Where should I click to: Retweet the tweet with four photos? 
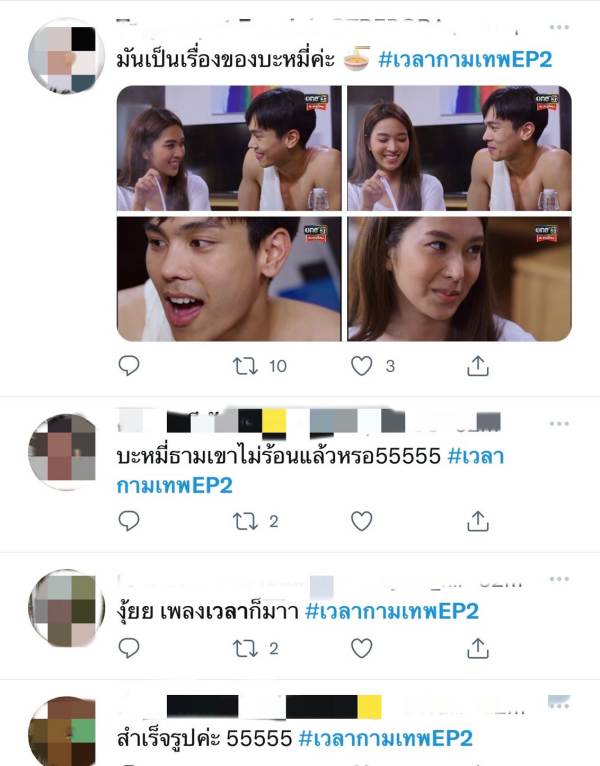245,366
